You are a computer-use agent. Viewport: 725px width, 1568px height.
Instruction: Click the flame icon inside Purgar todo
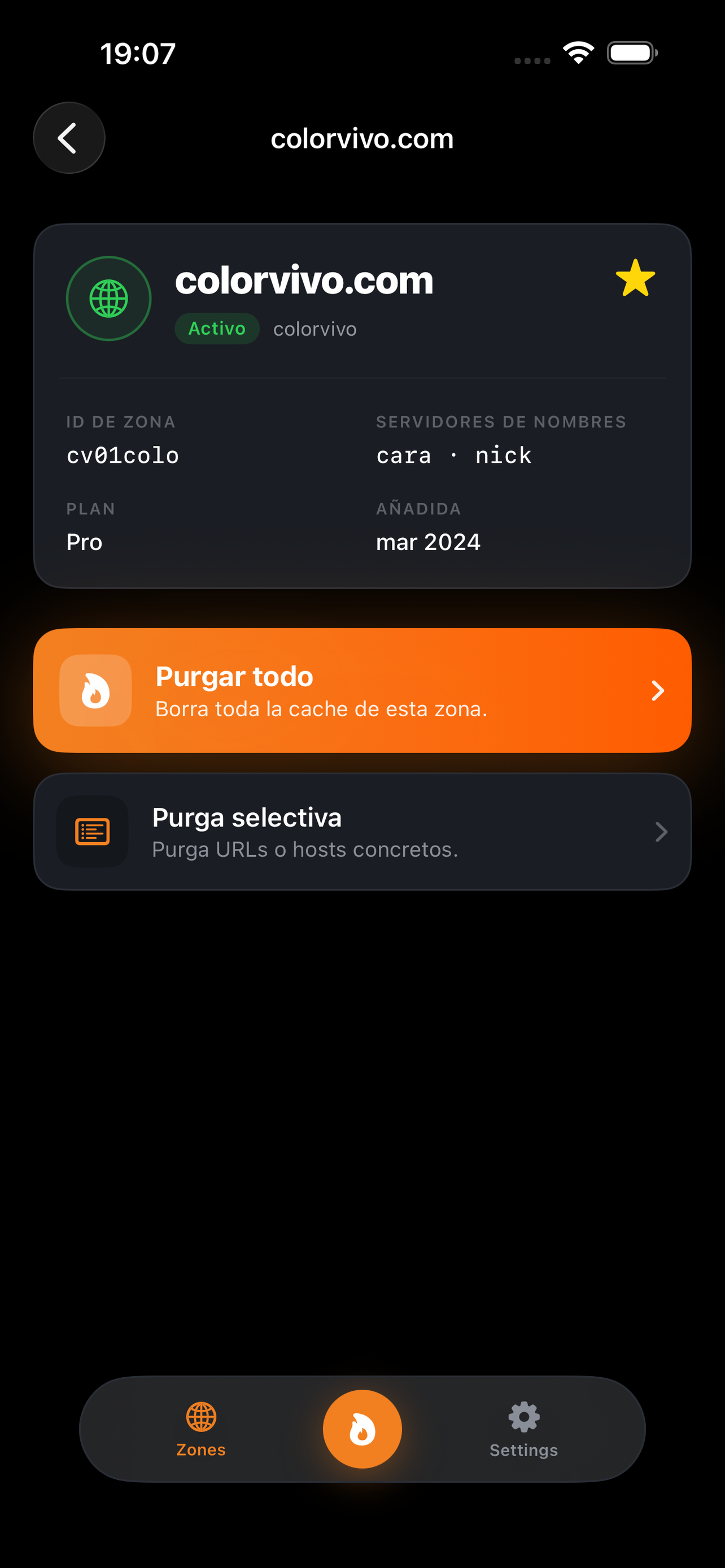[95, 691]
